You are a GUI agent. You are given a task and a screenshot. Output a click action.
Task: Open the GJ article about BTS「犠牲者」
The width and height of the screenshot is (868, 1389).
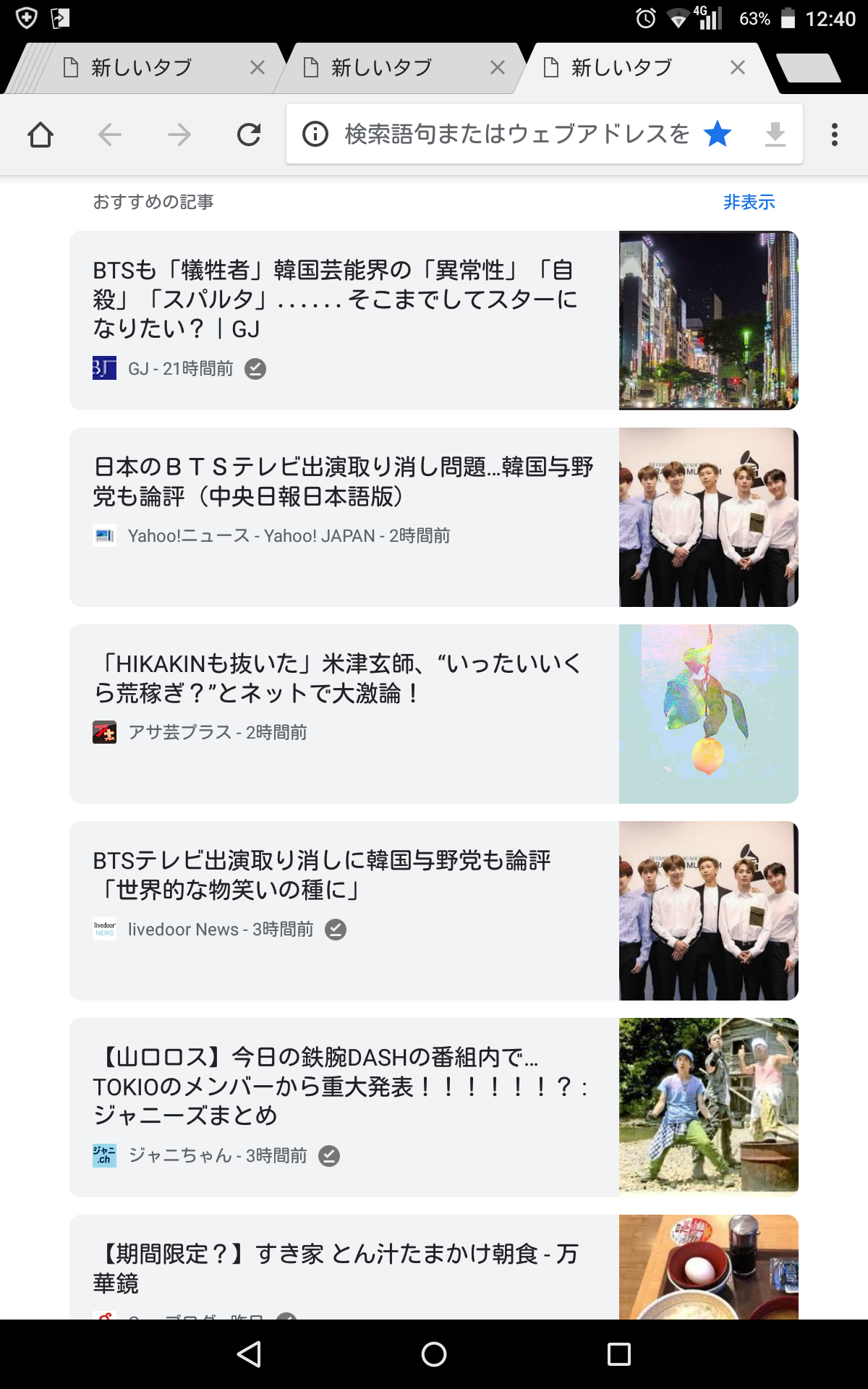[x=434, y=320]
